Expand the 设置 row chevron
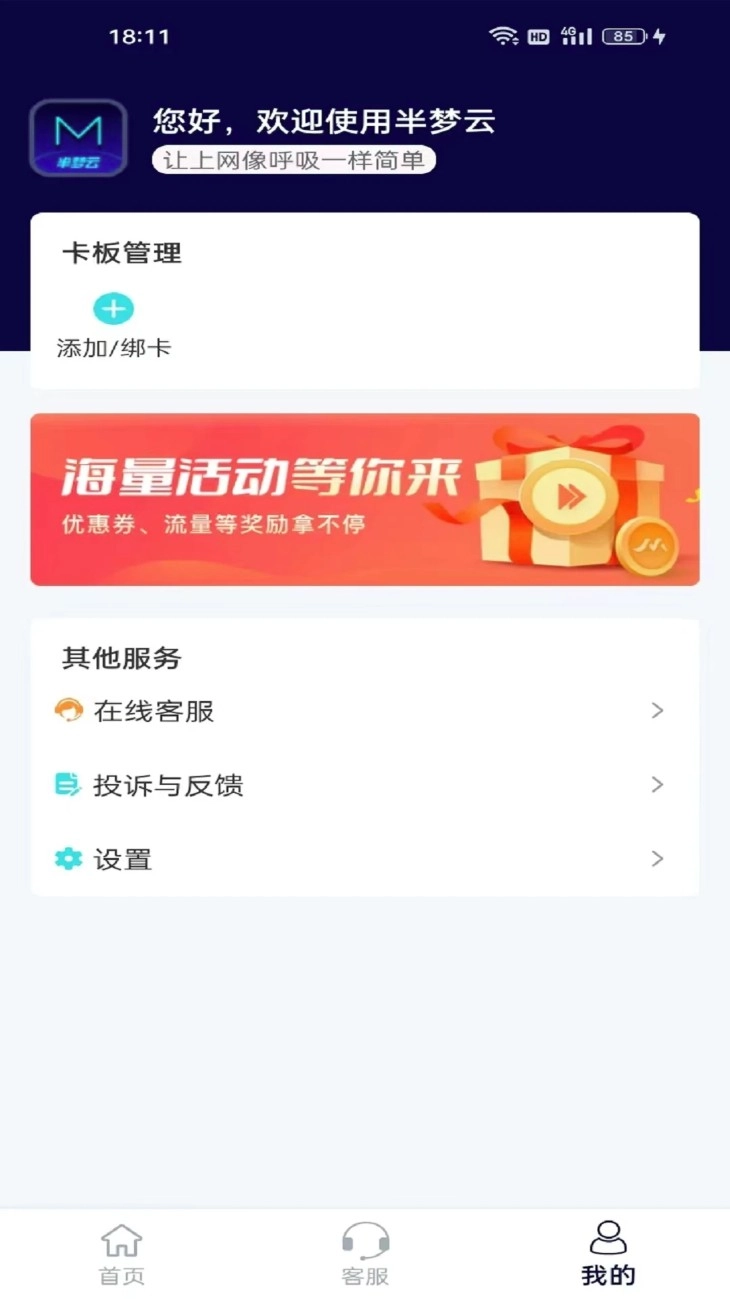This screenshot has height=1299, width=730. 657,859
